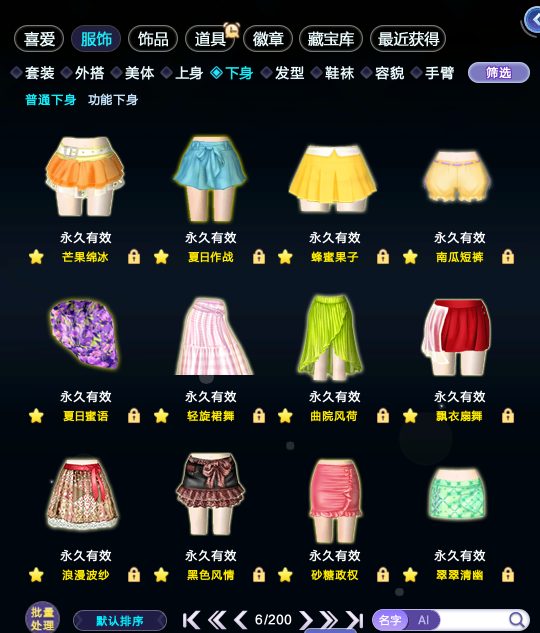The height and width of the screenshot is (633, 540).
Task: Go to the next page arrow
Action: [306, 620]
